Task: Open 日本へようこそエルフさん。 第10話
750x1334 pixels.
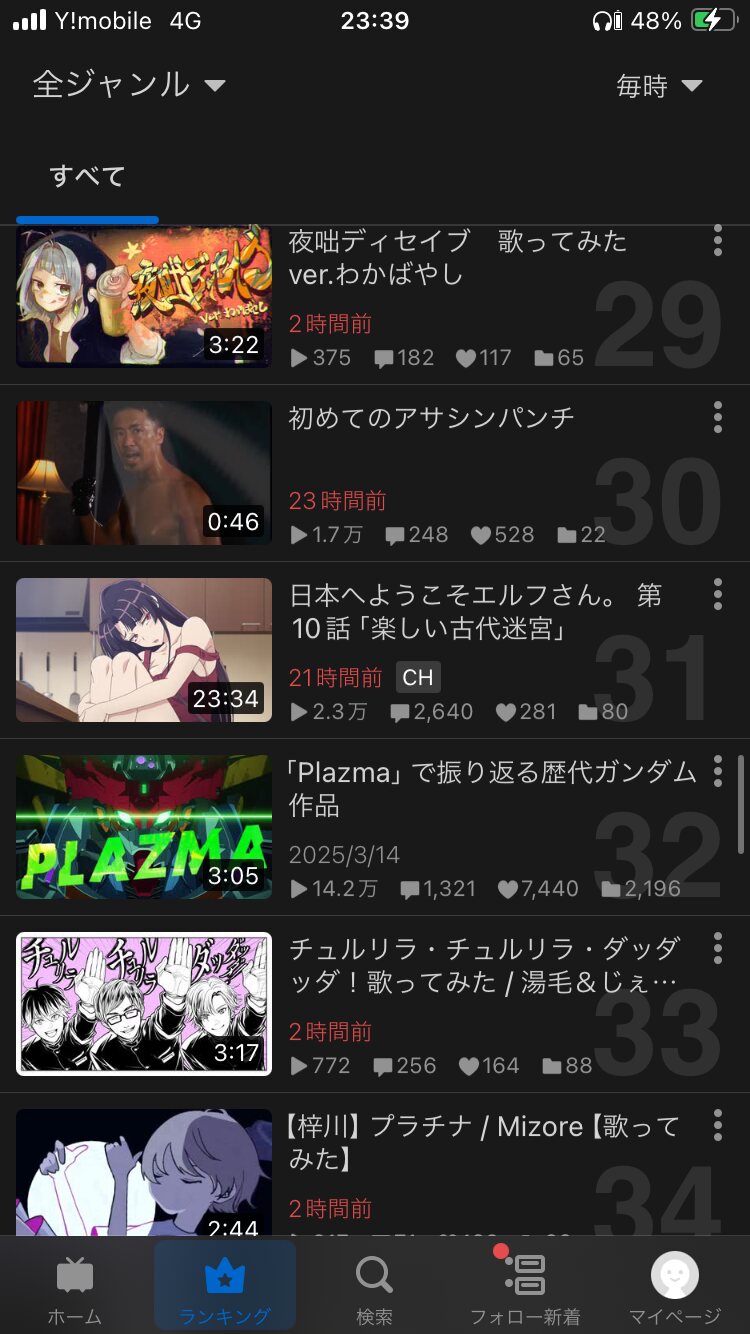Action: coord(144,650)
